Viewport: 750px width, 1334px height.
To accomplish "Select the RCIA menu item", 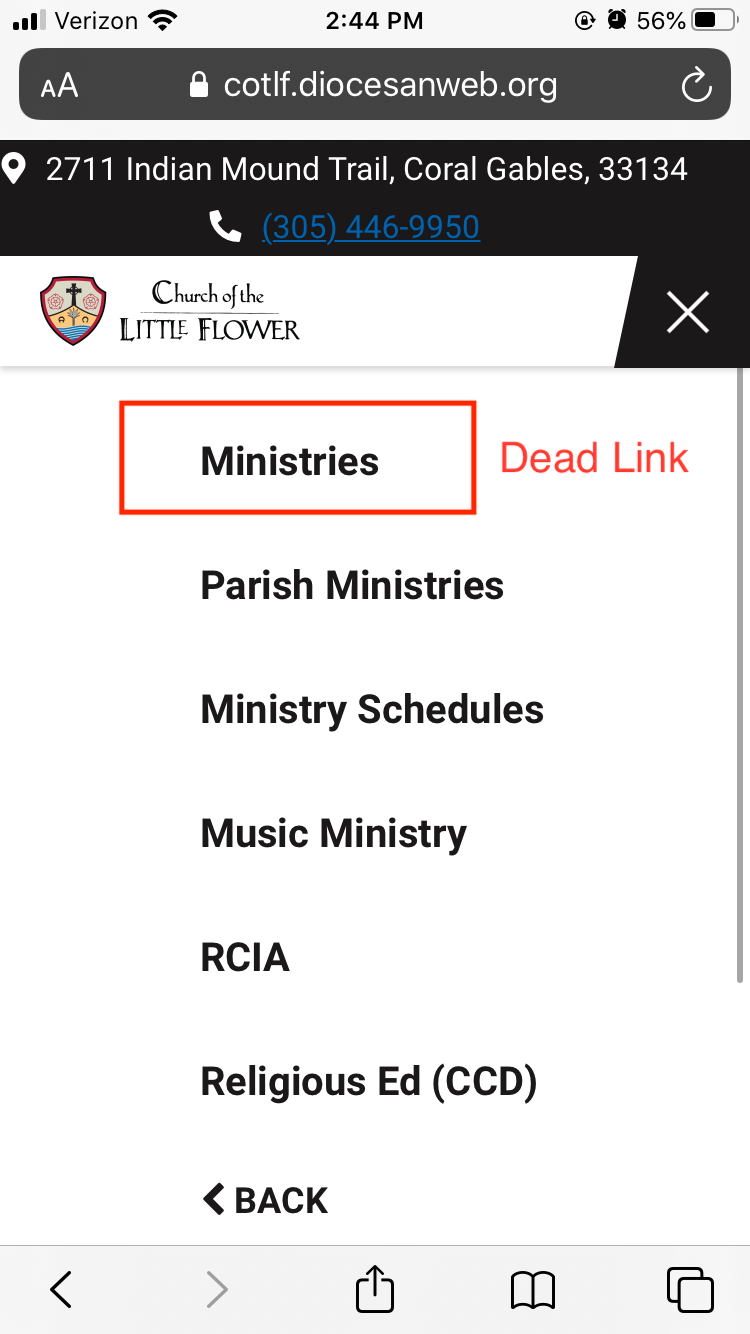I will 245,958.
